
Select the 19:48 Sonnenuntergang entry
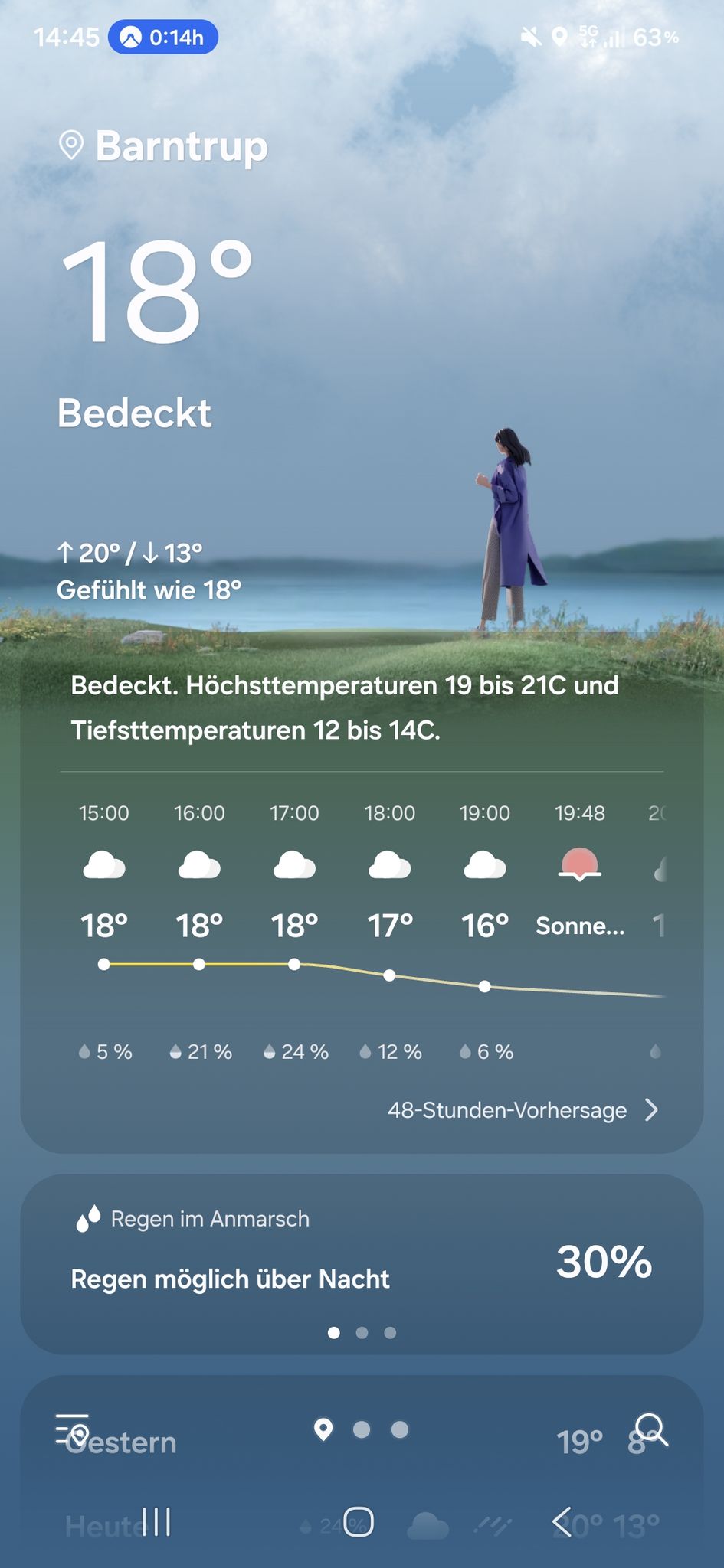coord(580,873)
